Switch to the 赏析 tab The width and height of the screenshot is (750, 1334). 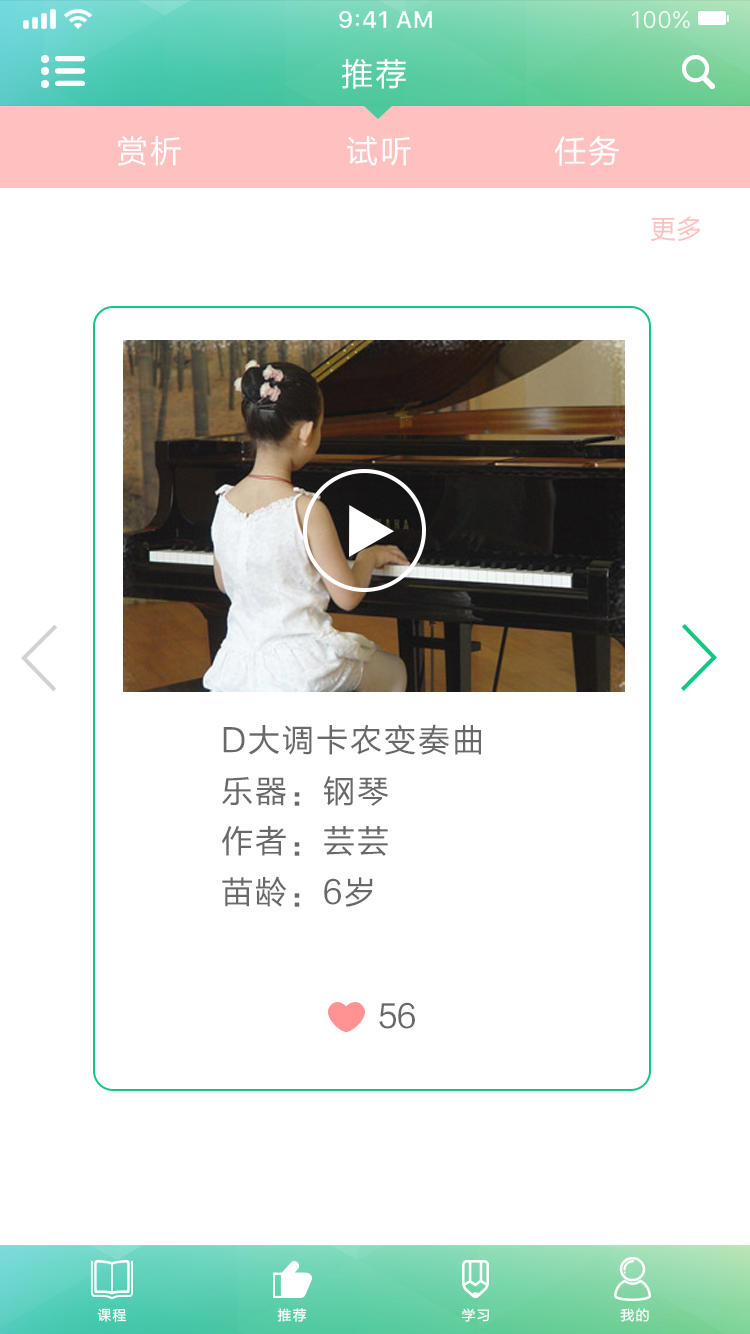pyautogui.click(x=150, y=151)
